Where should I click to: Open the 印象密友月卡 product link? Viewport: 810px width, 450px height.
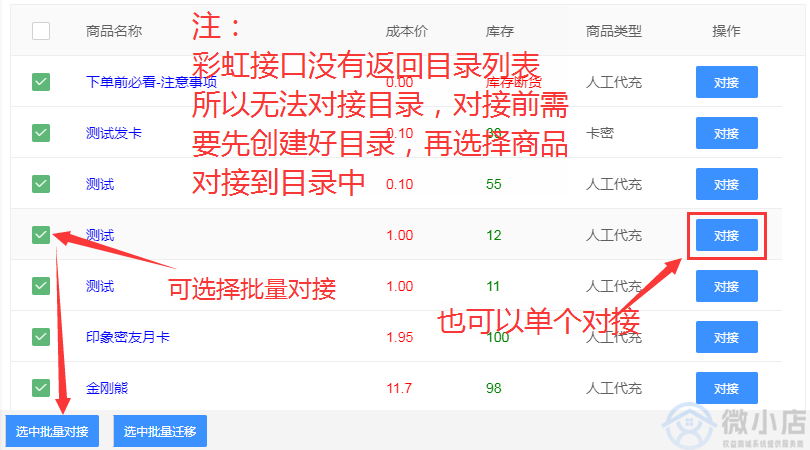[x=128, y=337]
